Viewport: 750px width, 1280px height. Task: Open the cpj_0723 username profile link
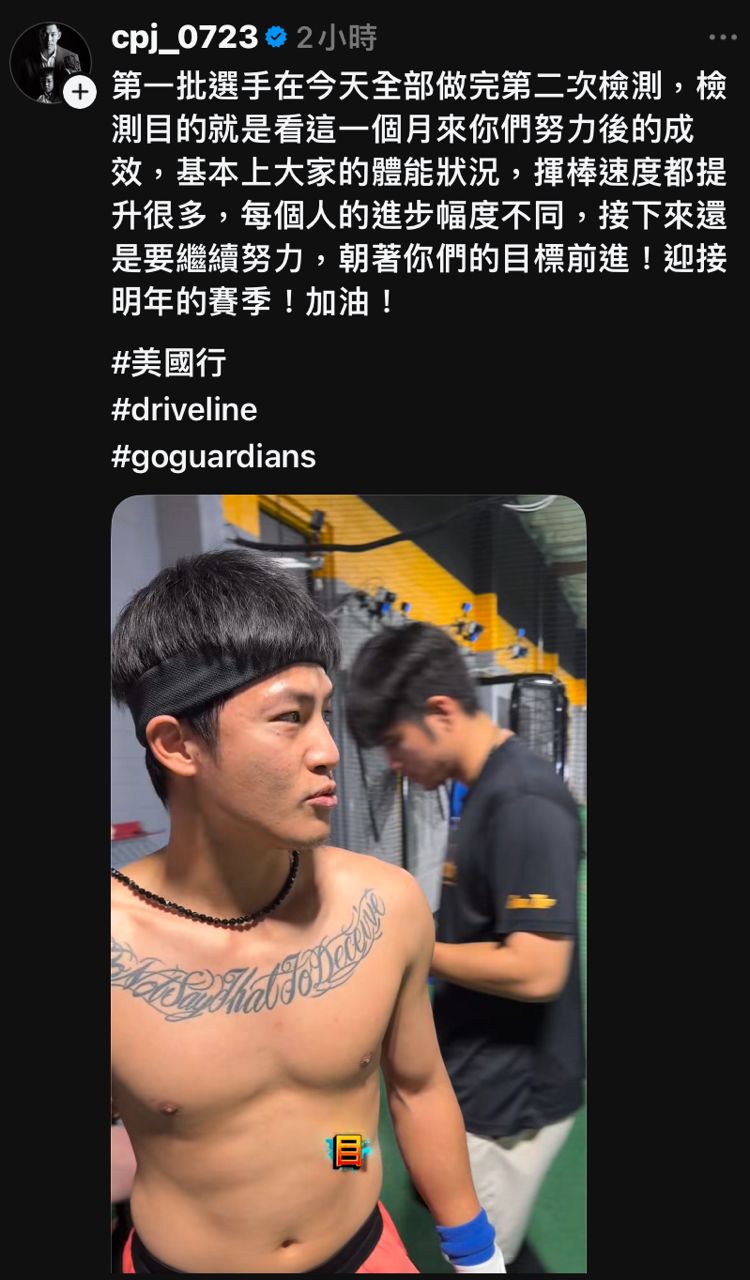click(x=184, y=38)
